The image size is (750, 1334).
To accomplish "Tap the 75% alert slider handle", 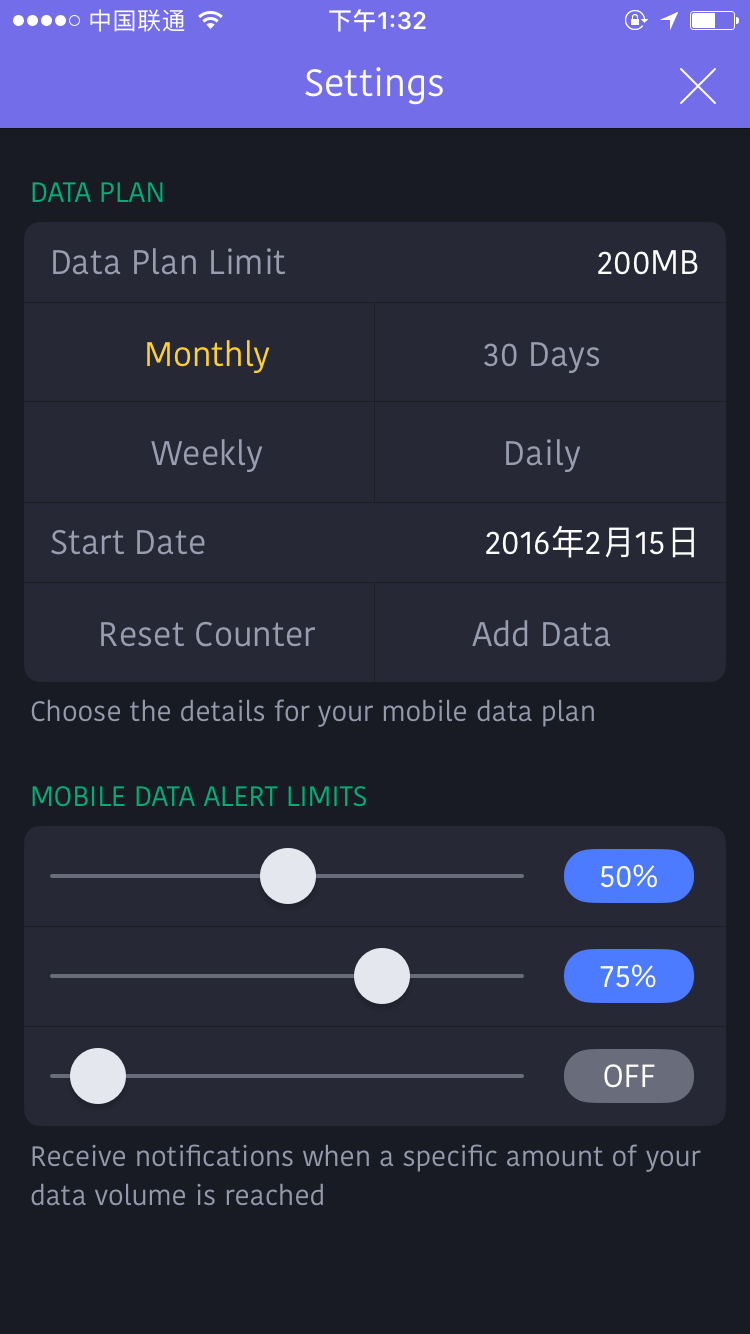I will point(382,976).
